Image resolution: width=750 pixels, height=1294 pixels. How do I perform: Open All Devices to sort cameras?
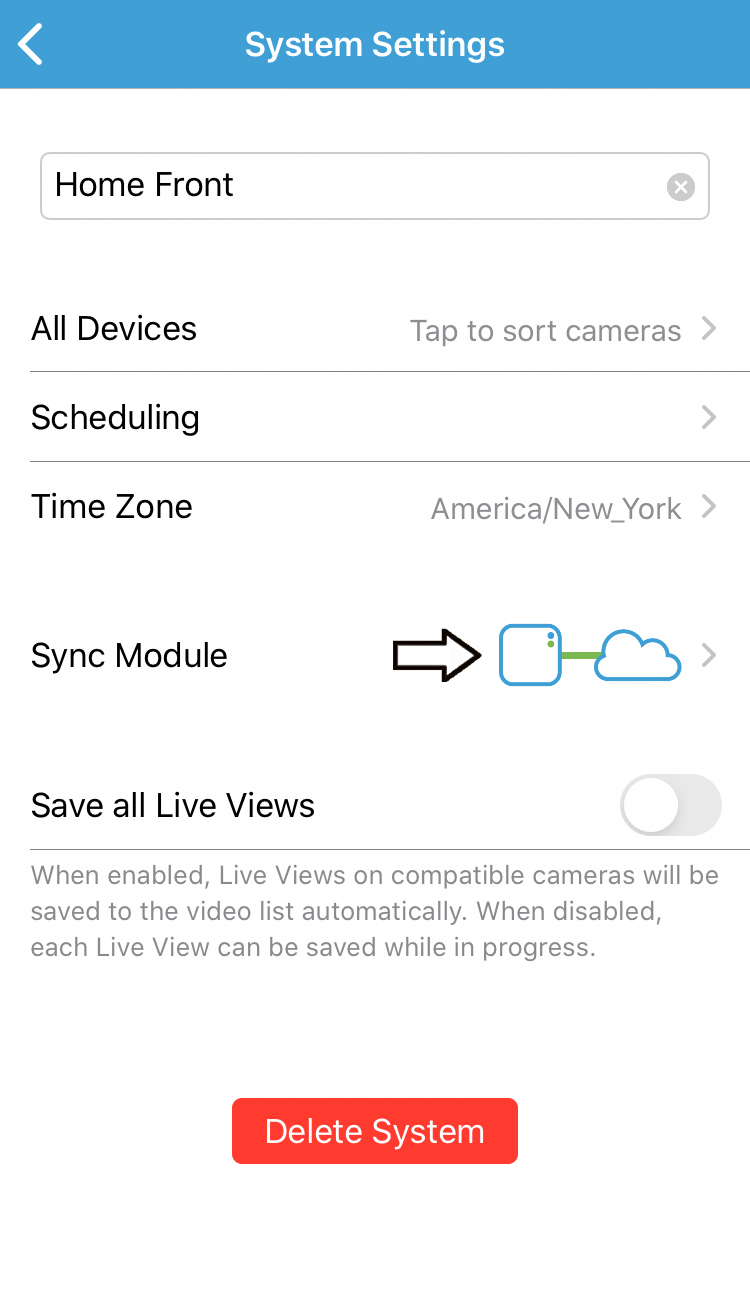375,329
